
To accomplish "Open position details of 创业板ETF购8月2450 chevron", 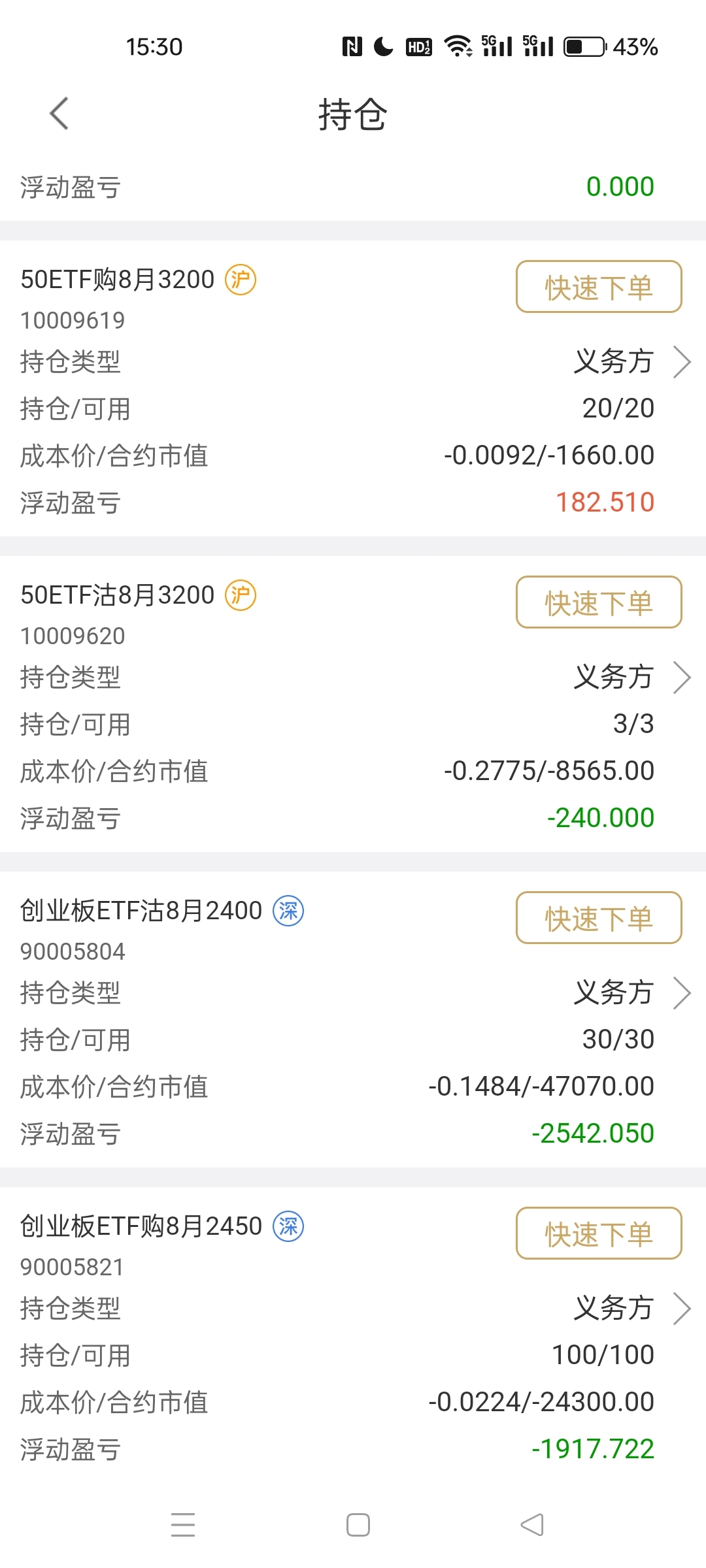I will tap(682, 1309).
